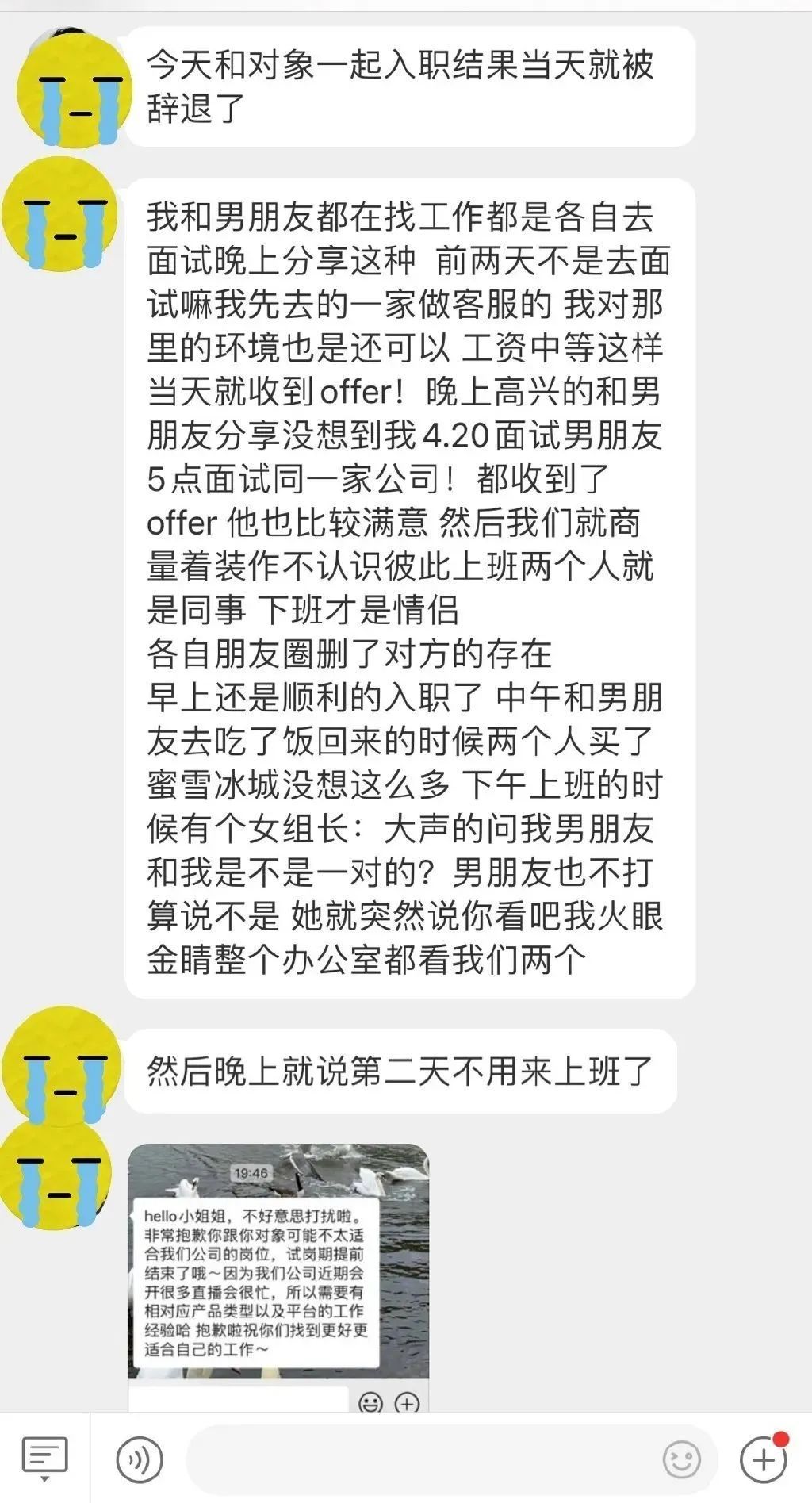Switch to voice message input
This screenshot has height=1503, width=812.
140,1459
